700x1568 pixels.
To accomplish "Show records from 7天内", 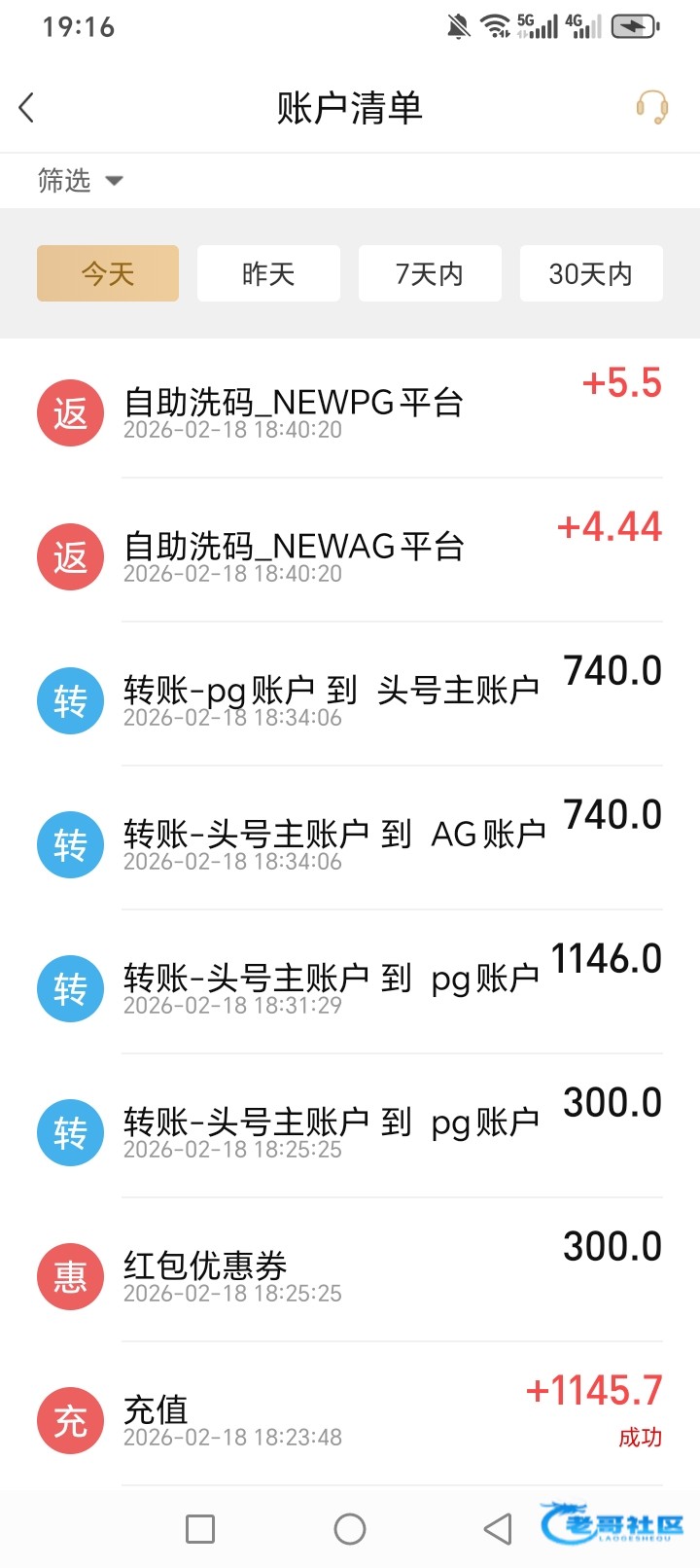I will tap(430, 273).
